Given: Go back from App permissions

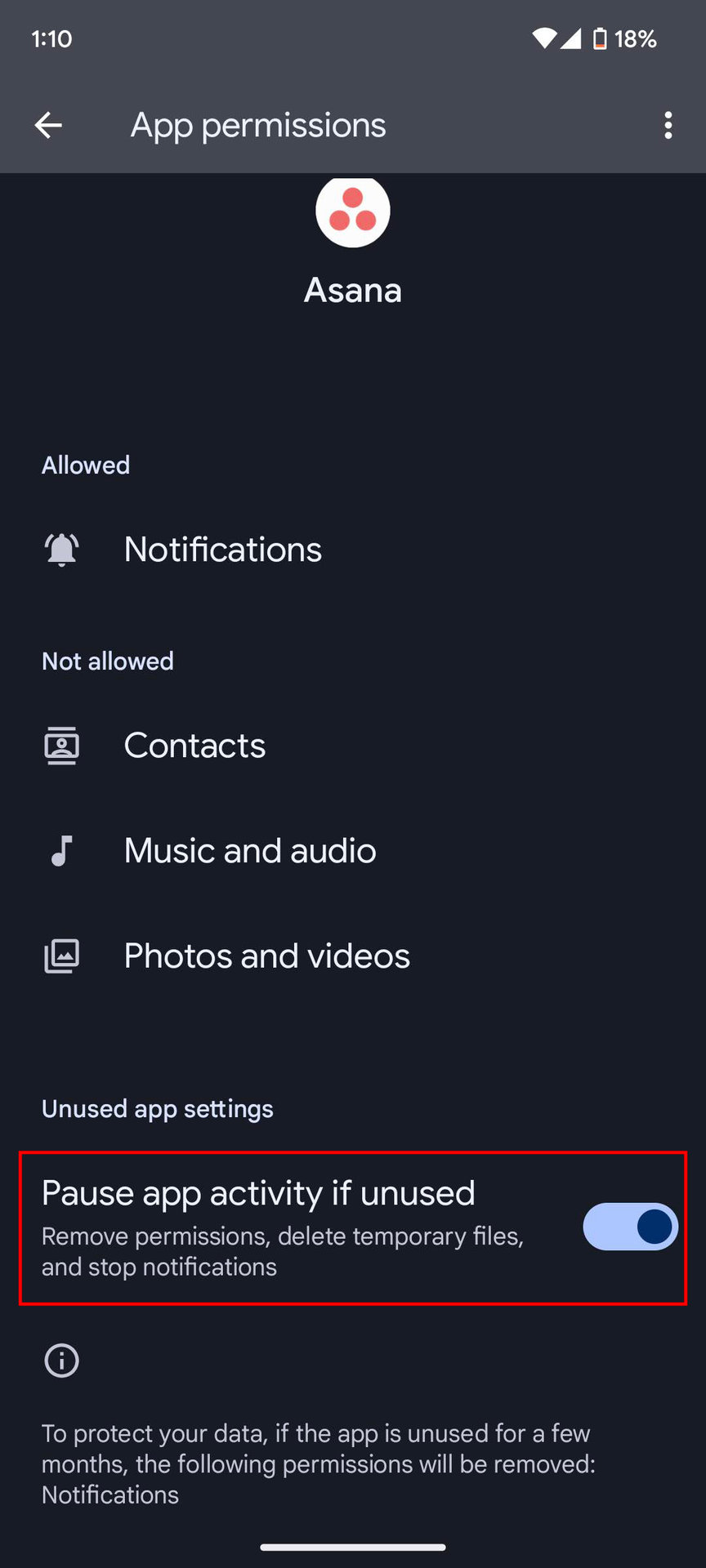Looking at the screenshot, I should tap(48, 125).
